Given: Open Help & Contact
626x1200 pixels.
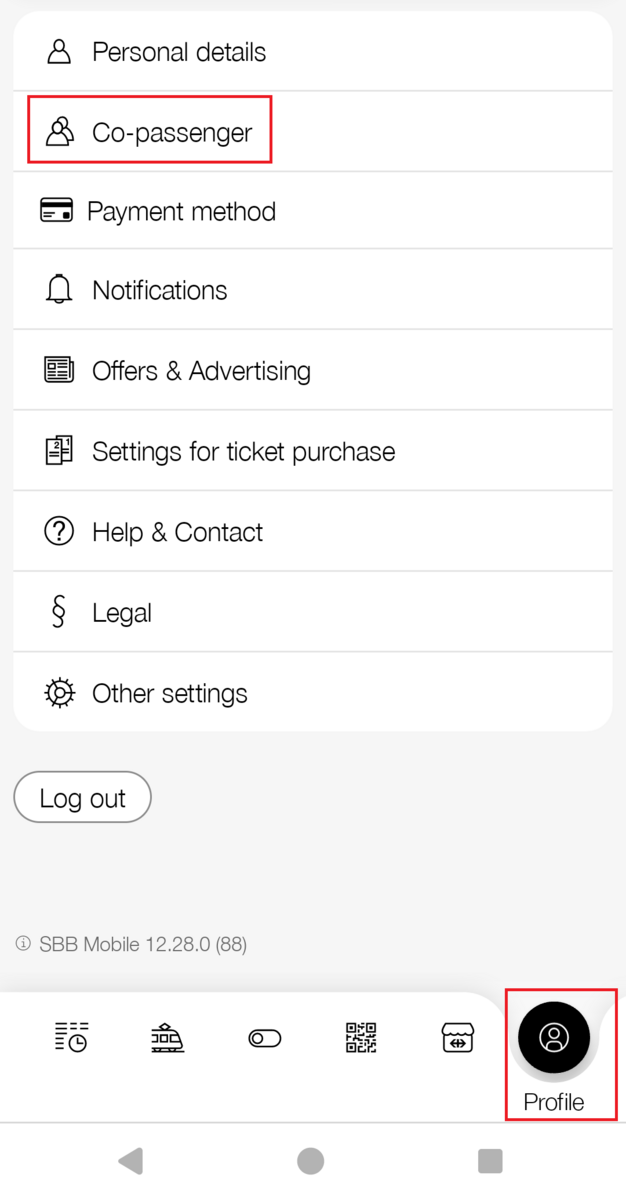Looking at the screenshot, I should click(313, 532).
